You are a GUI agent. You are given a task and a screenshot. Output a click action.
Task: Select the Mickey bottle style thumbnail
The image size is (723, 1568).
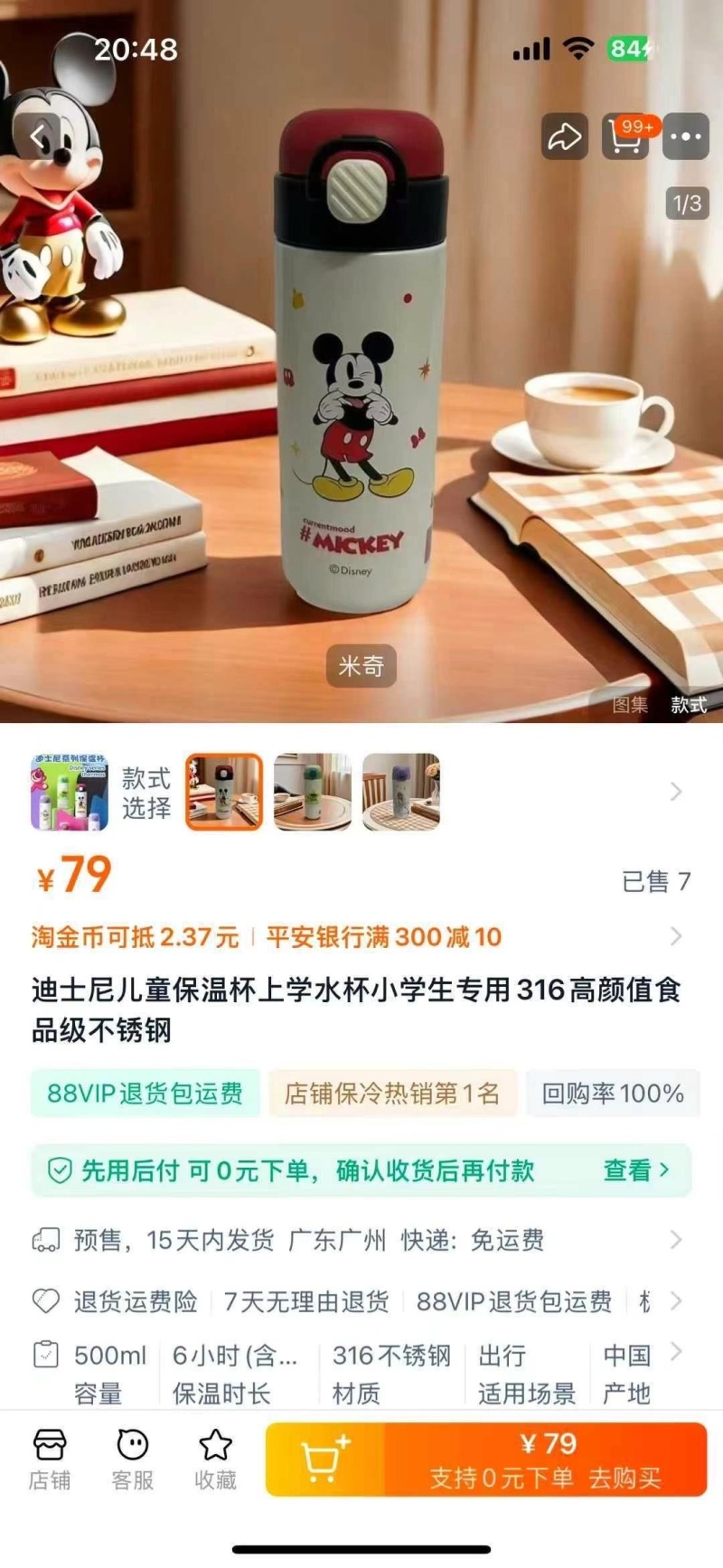point(224,792)
